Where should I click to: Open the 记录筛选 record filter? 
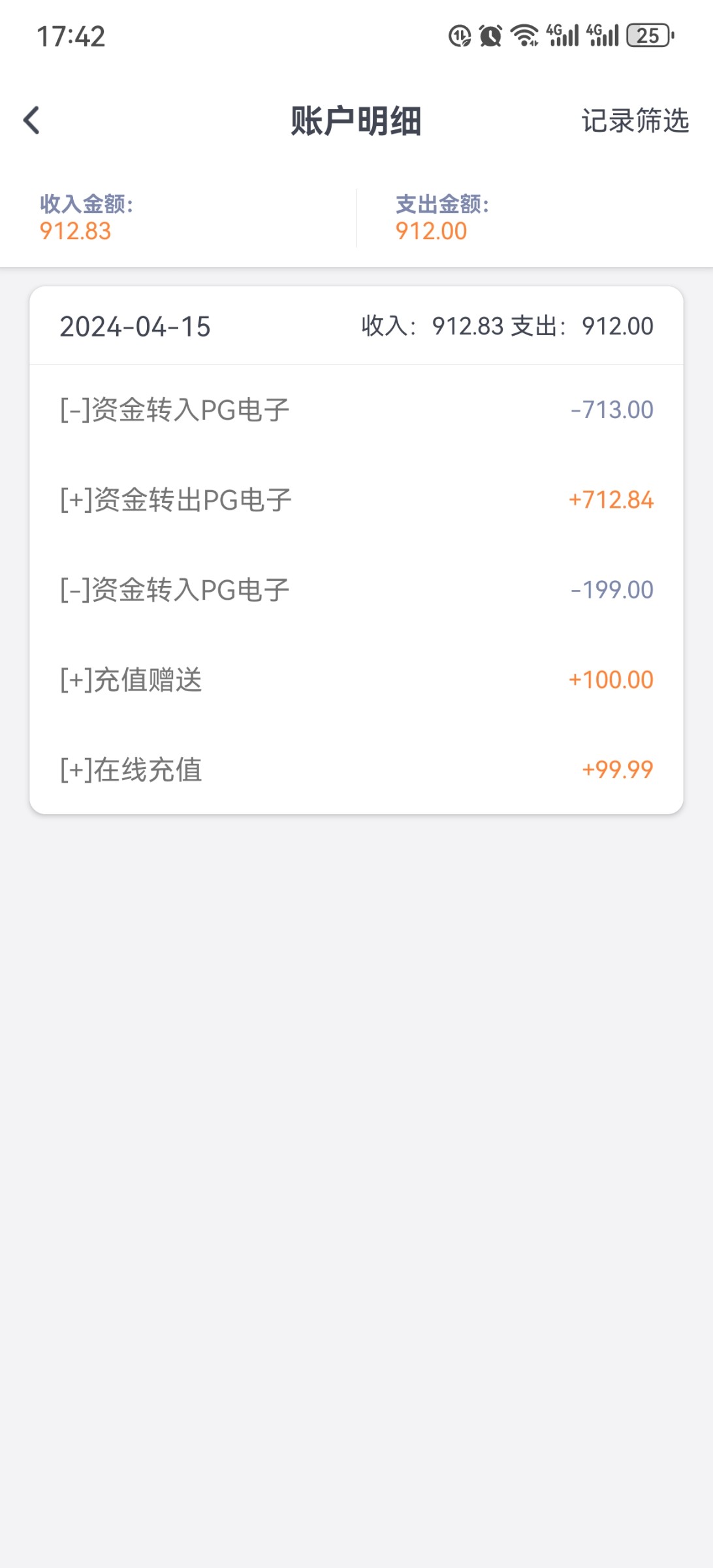coord(635,121)
